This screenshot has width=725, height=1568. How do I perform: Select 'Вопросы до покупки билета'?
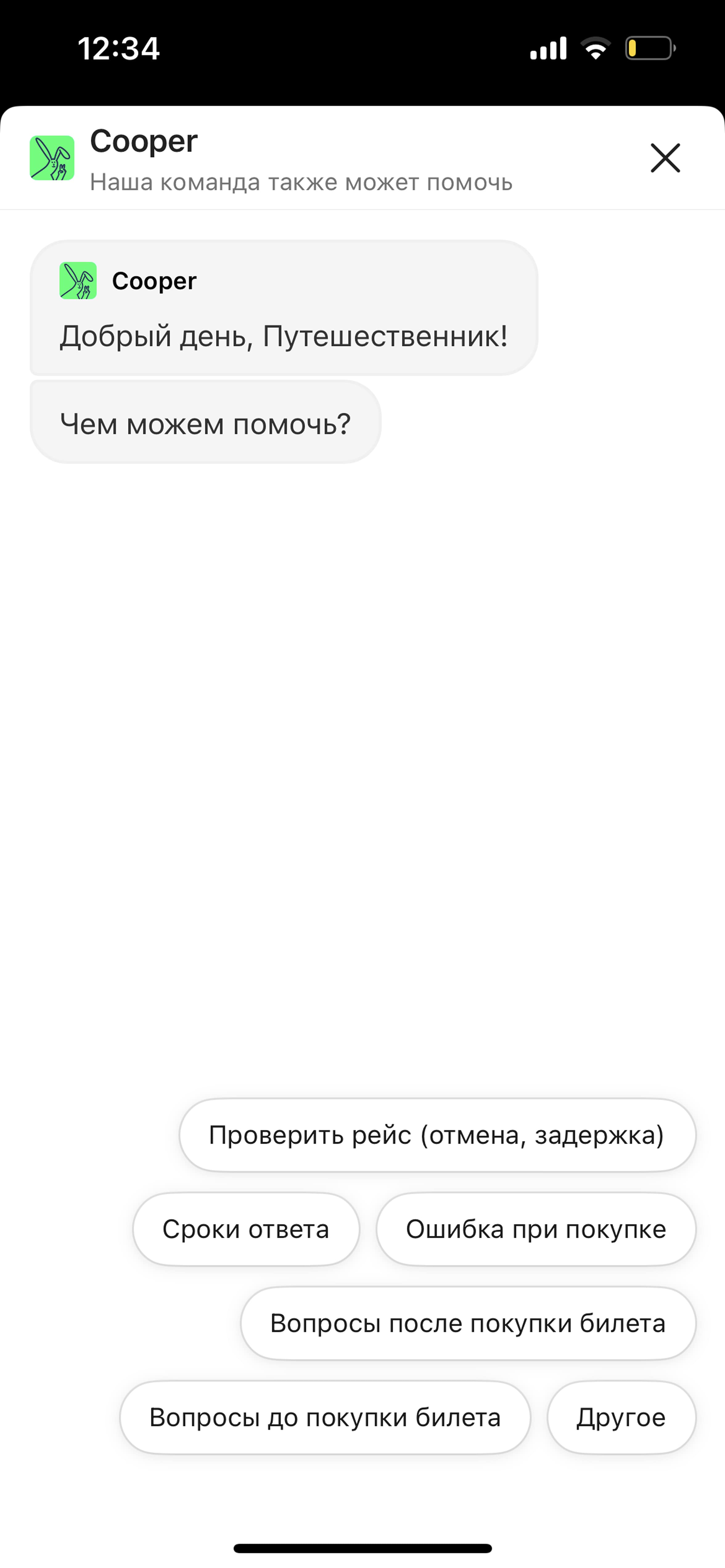pyautogui.click(x=325, y=1417)
